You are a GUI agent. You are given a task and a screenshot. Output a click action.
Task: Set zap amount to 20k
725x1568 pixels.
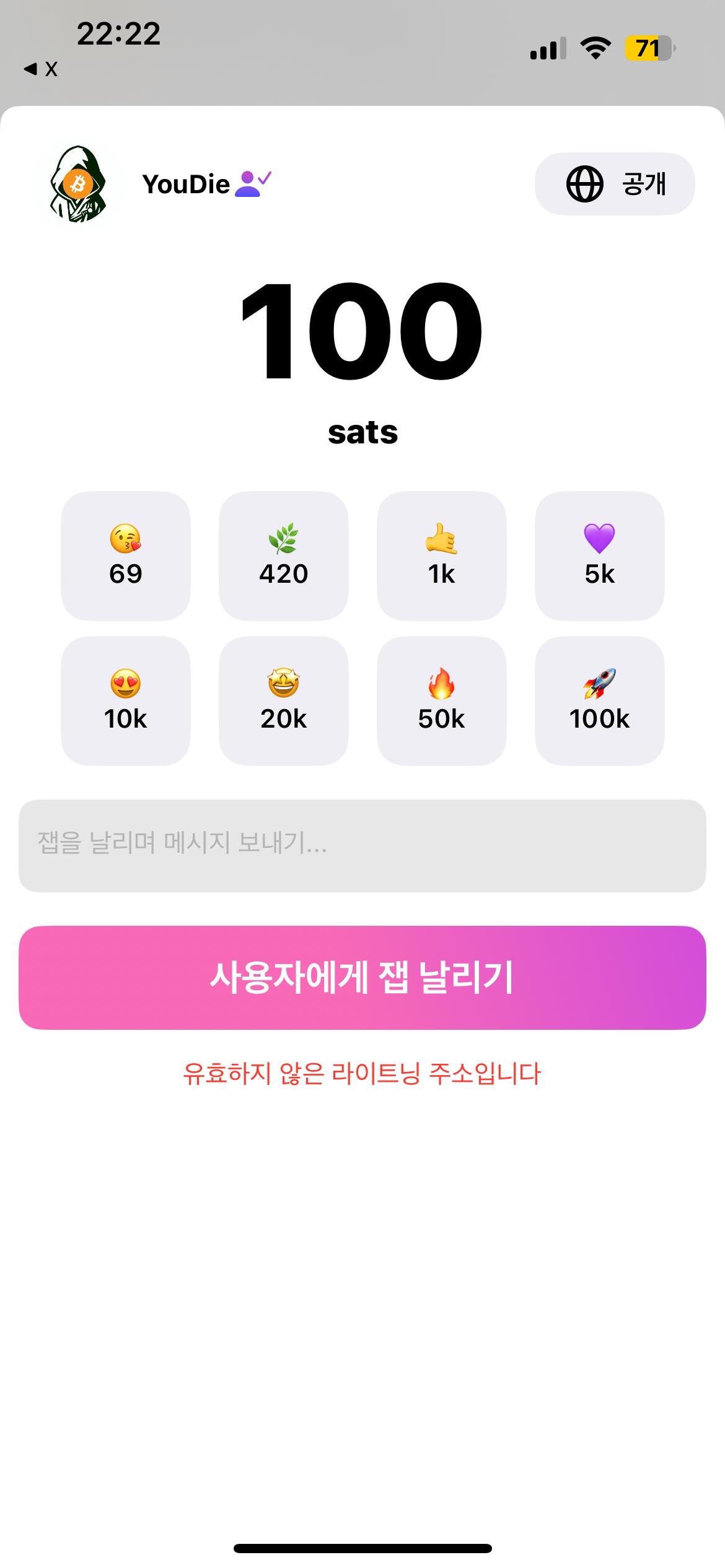[284, 701]
